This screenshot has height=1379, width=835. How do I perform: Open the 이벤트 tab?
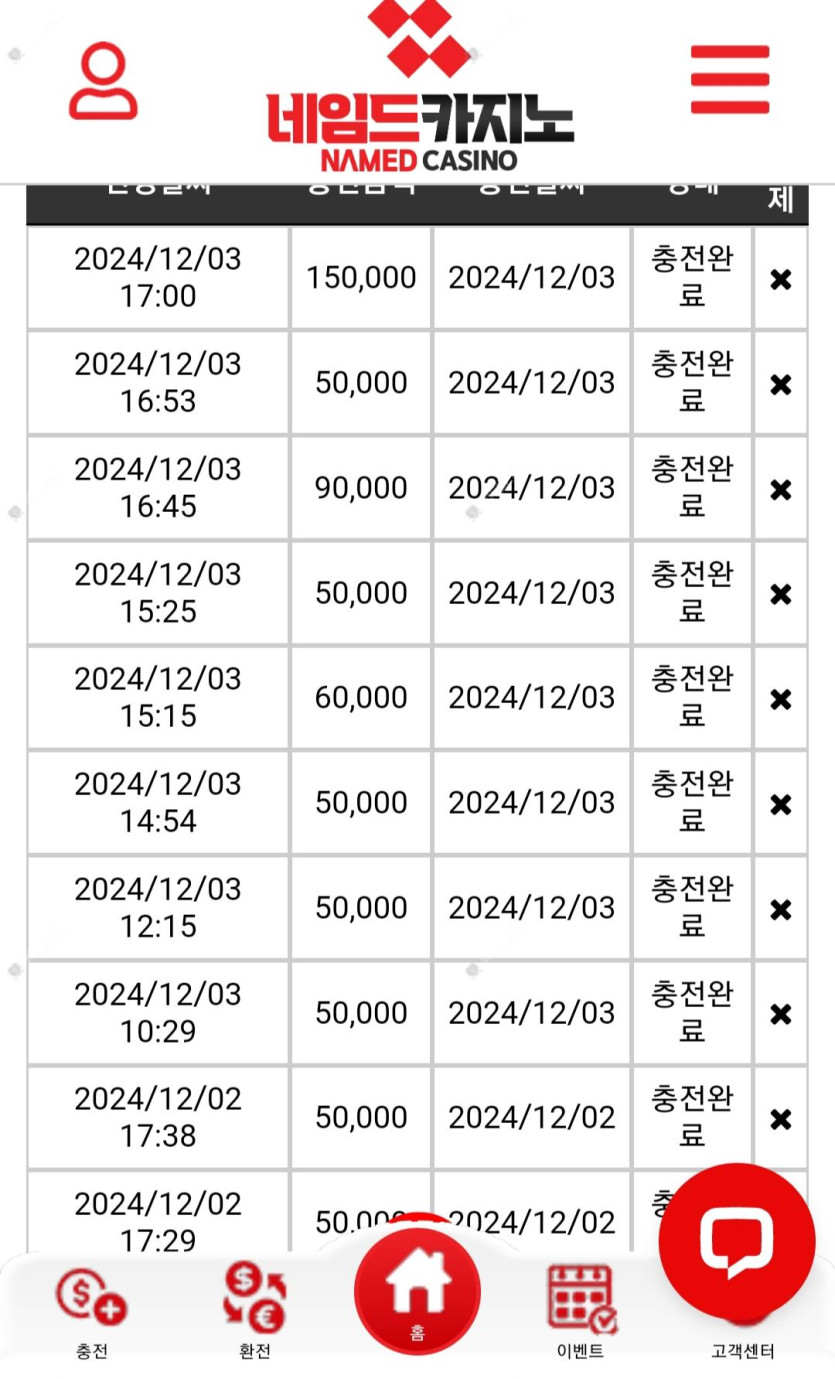581,1312
